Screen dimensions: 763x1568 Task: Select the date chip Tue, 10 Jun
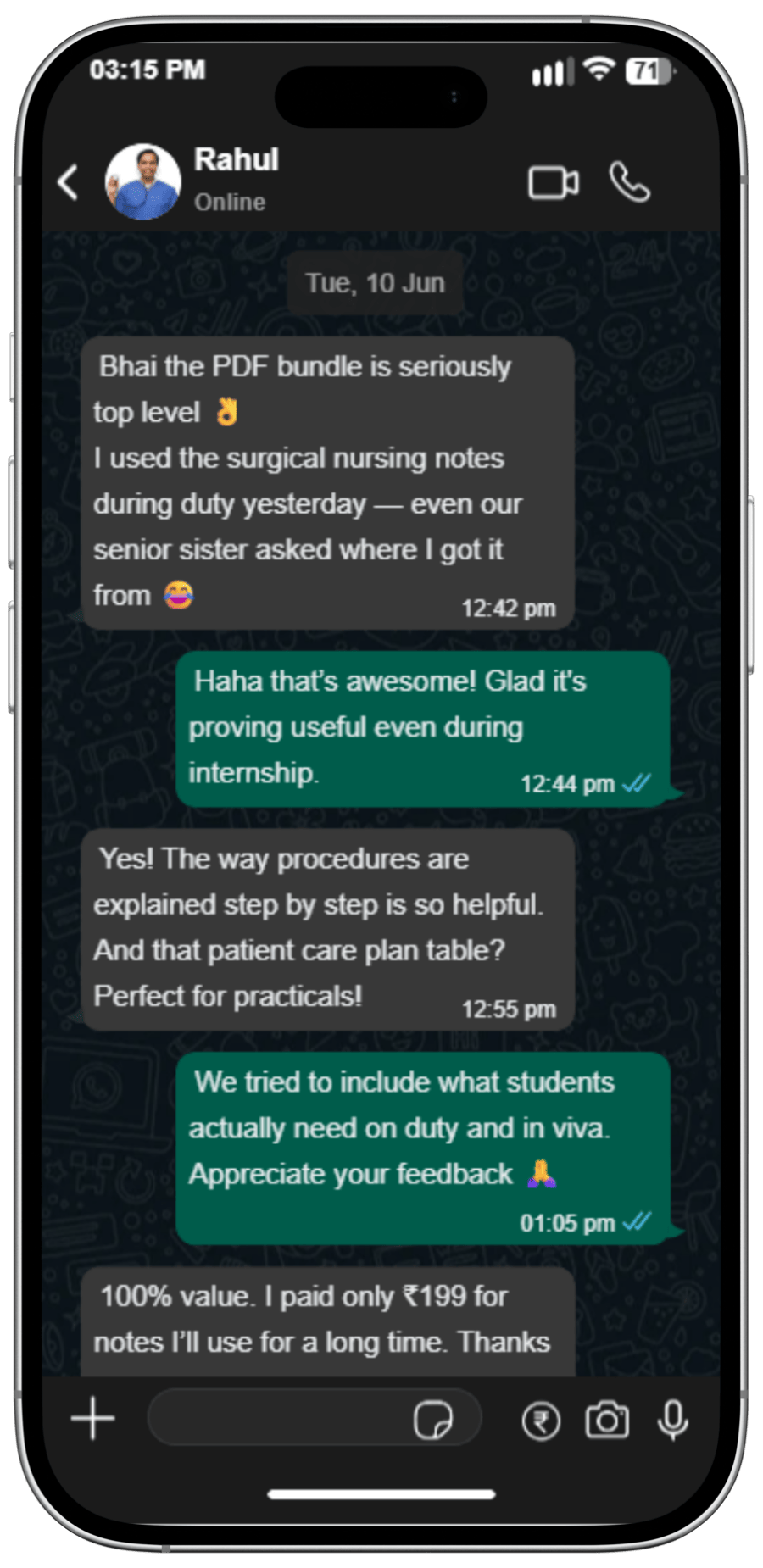coord(376,282)
